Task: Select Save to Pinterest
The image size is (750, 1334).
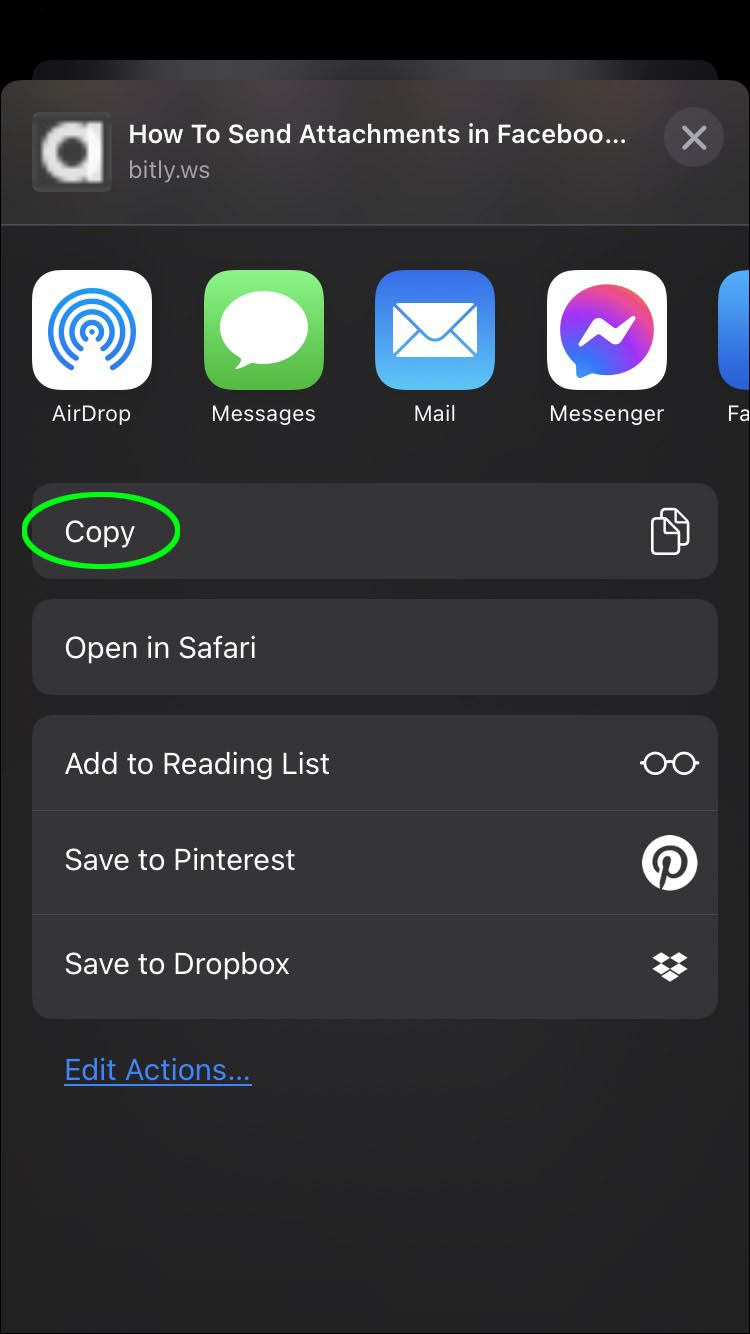Action: [374, 860]
